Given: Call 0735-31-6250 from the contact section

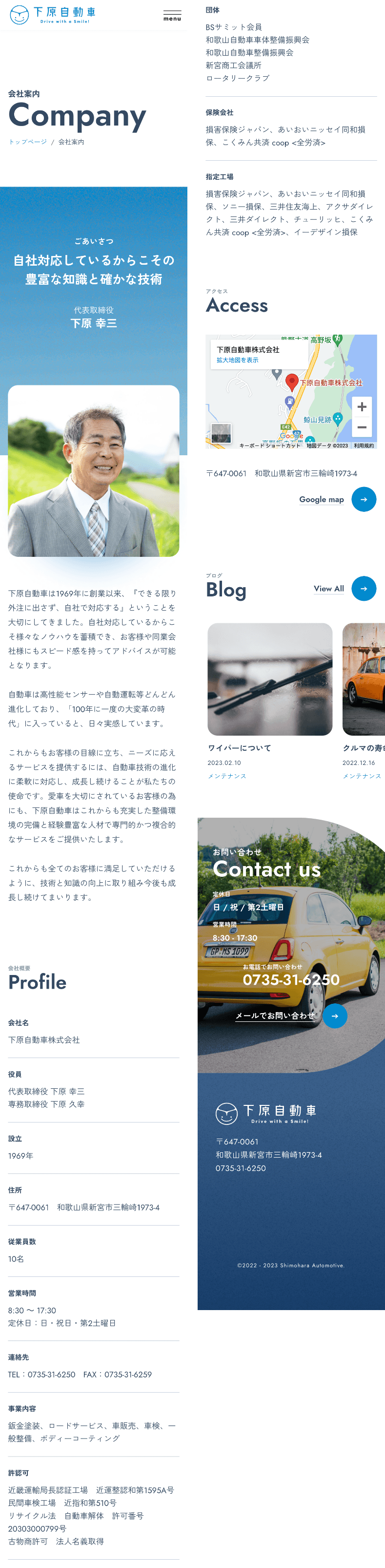Looking at the screenshot, I should coord(291,979).
